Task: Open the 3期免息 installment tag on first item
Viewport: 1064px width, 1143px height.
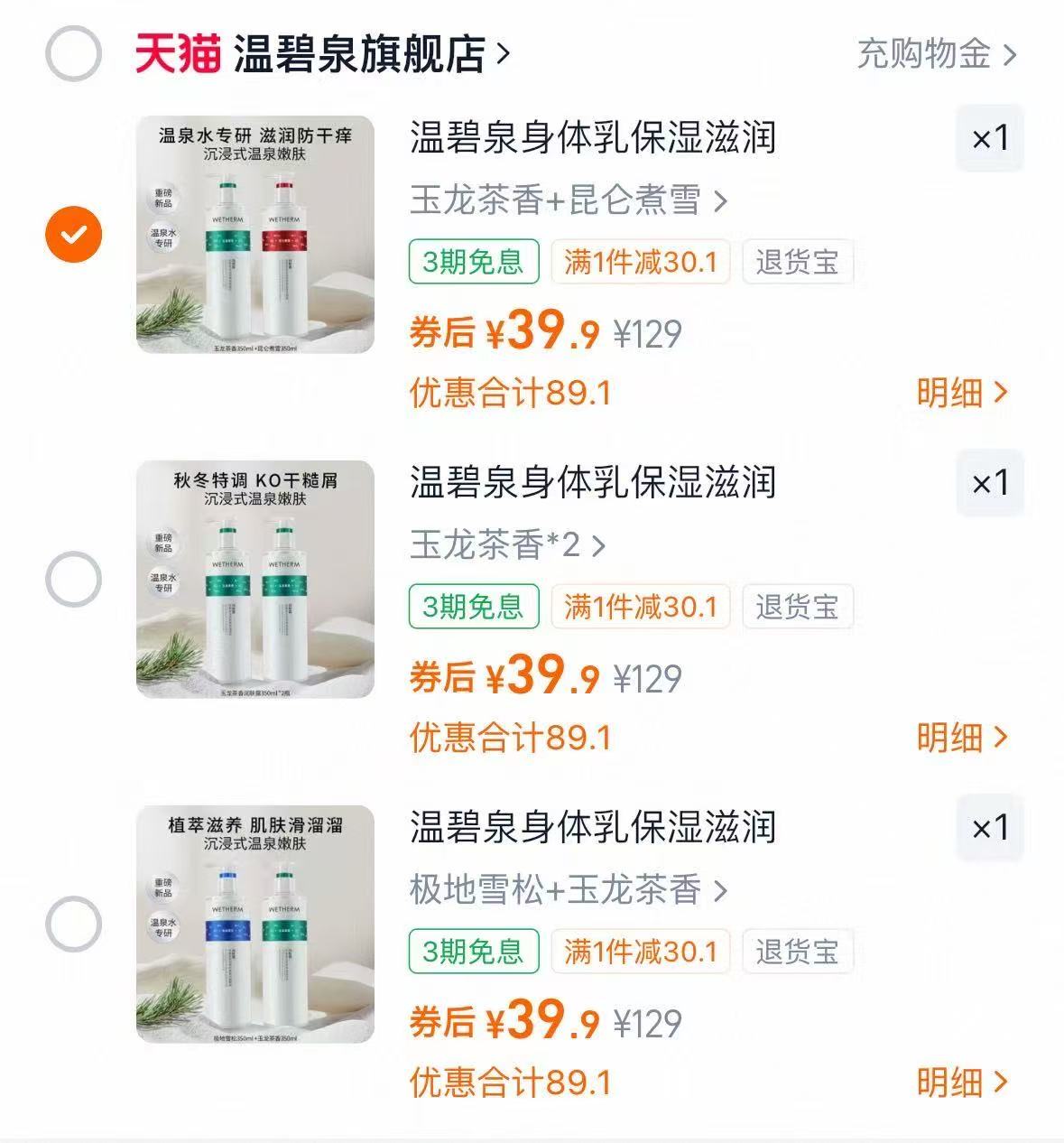Action: tap(472, 263)
